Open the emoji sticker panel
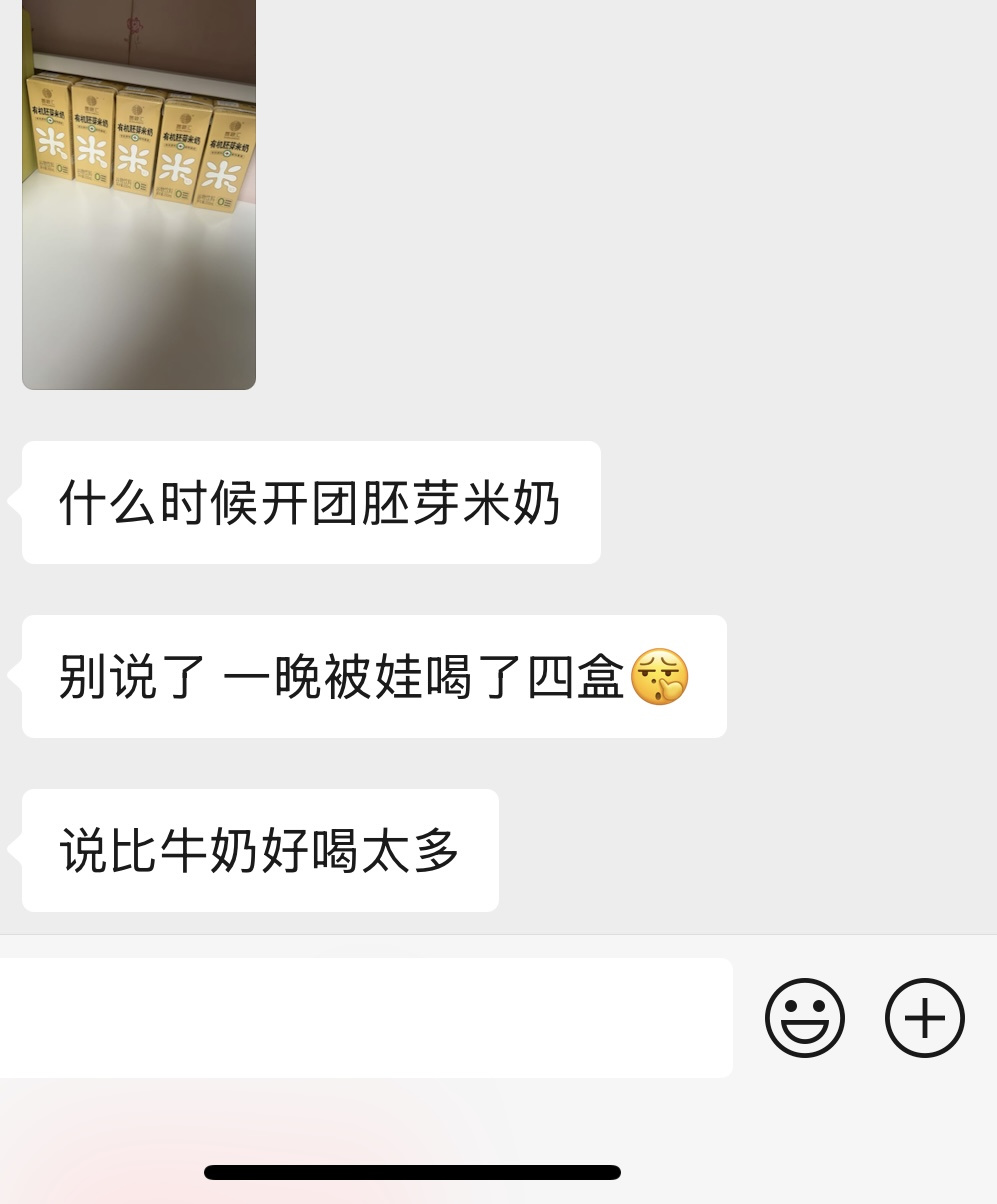 [x=805, y=1018]
